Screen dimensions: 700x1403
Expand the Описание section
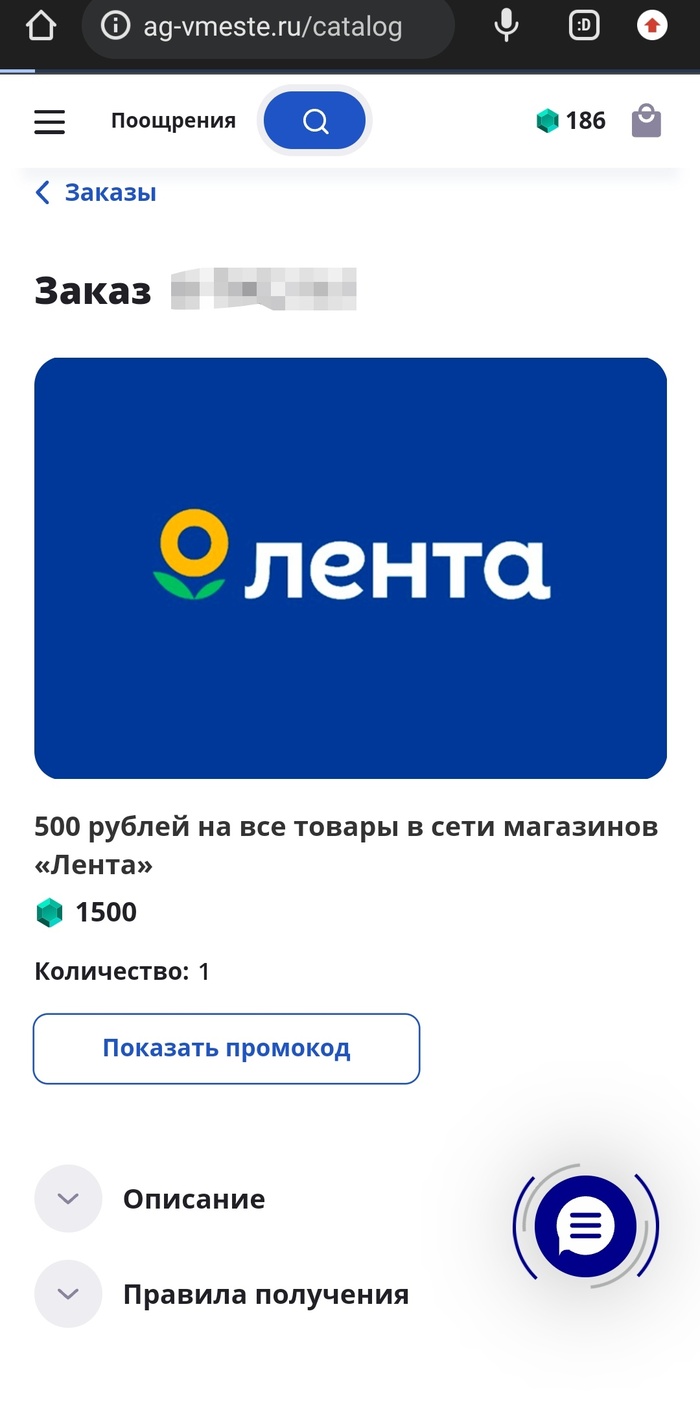[68, 1198]
